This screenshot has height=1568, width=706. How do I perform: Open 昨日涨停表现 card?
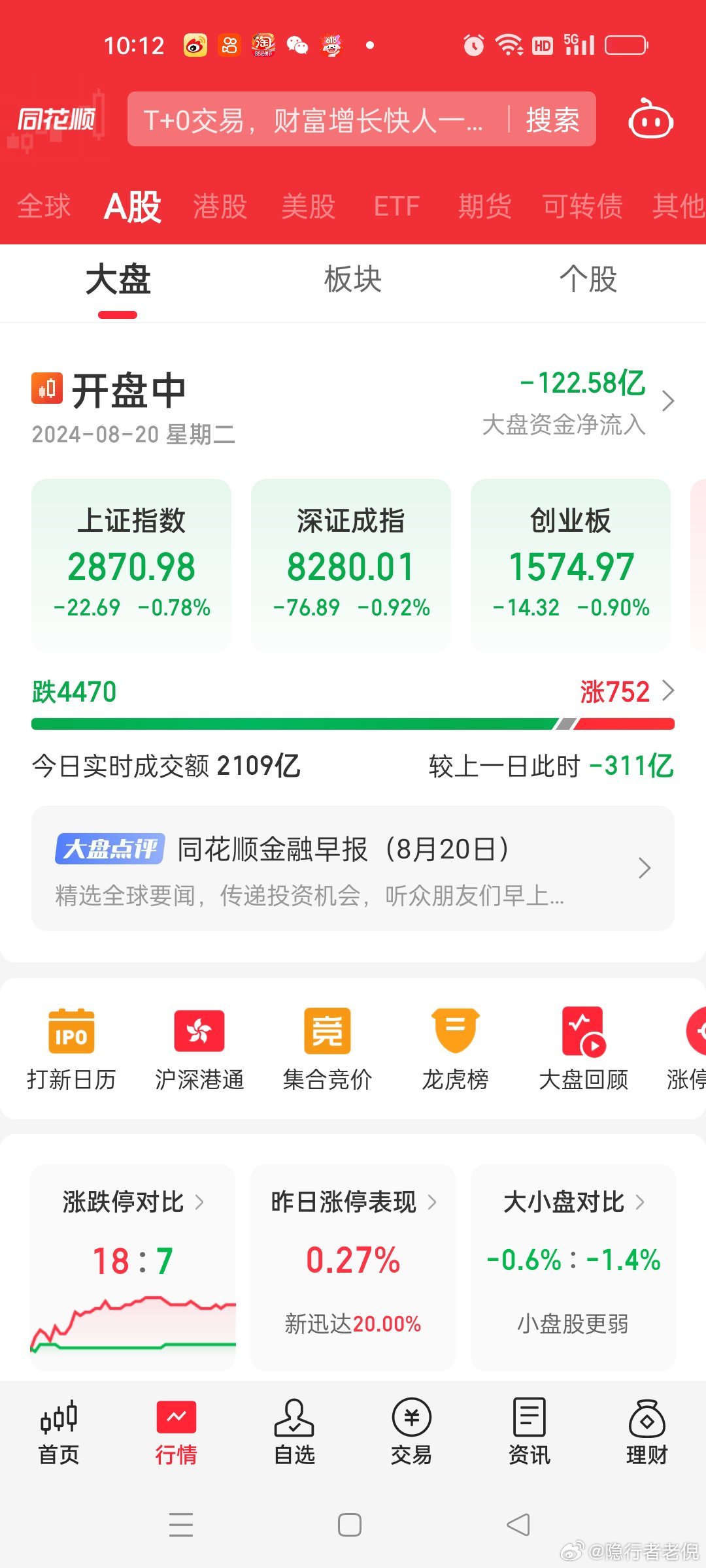tap(353, 1266)
